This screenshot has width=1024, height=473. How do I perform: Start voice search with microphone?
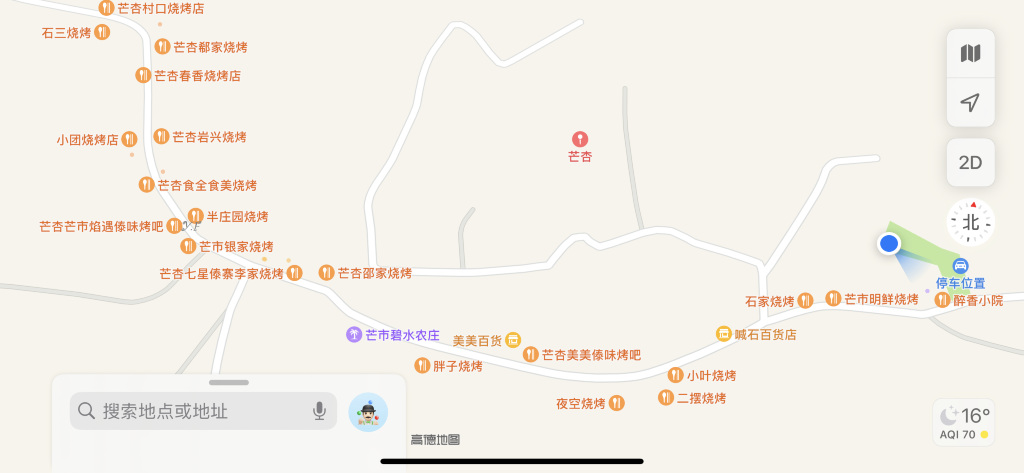pos(319,411)
